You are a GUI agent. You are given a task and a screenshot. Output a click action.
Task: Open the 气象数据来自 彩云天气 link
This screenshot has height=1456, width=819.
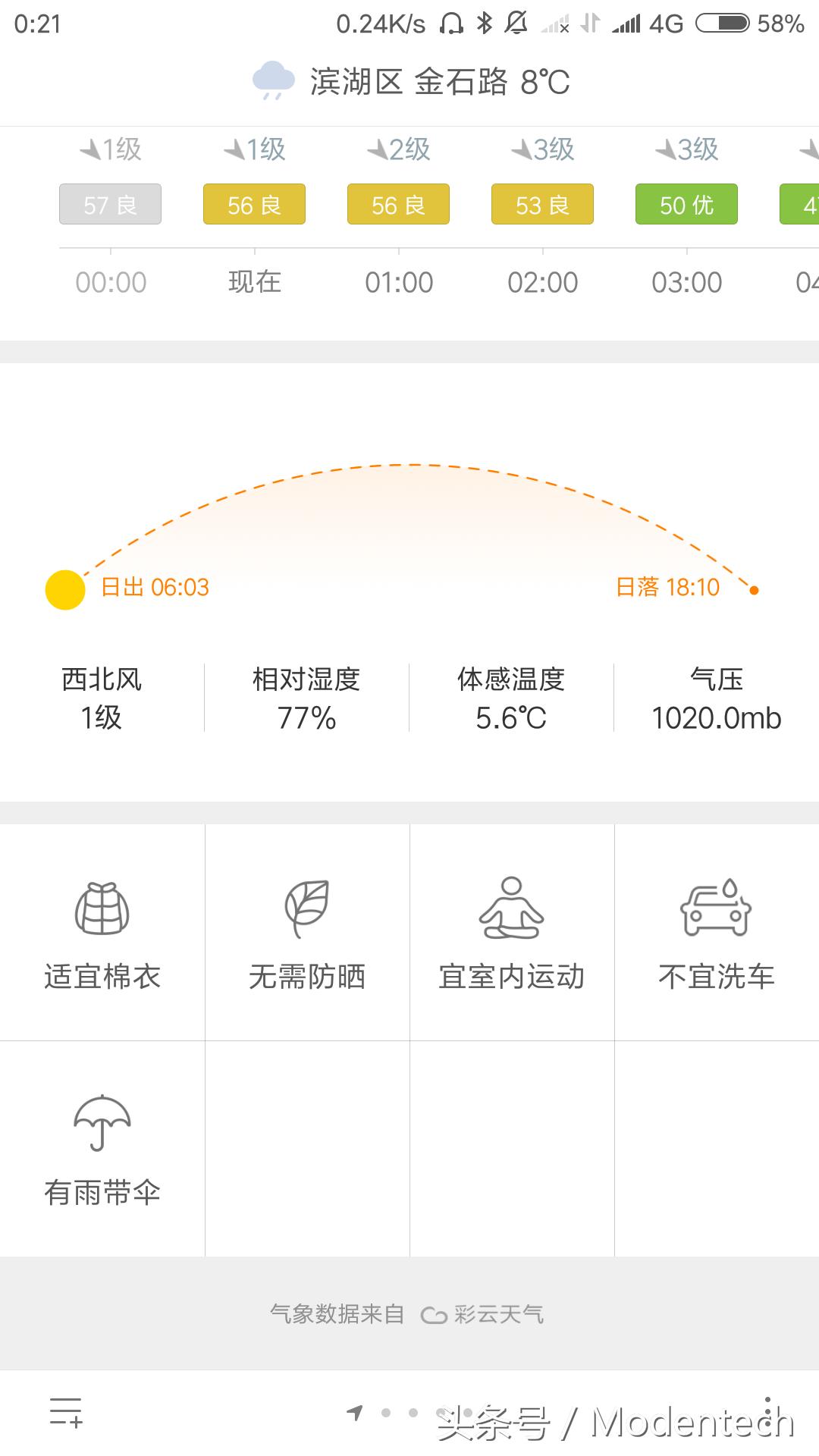pyautogui.click(x=408, y=1314)
